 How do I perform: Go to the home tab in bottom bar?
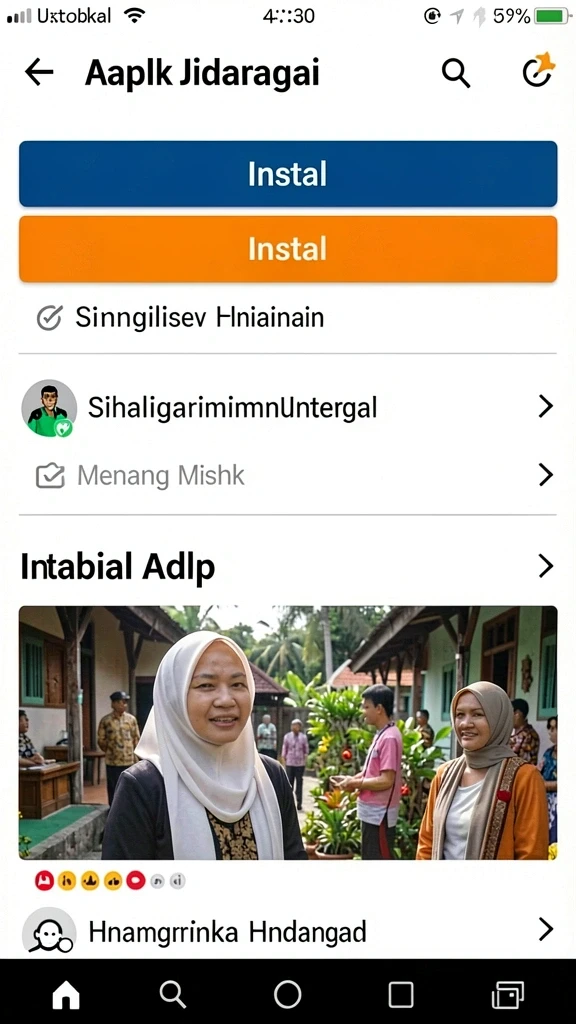tap(66, 995)
